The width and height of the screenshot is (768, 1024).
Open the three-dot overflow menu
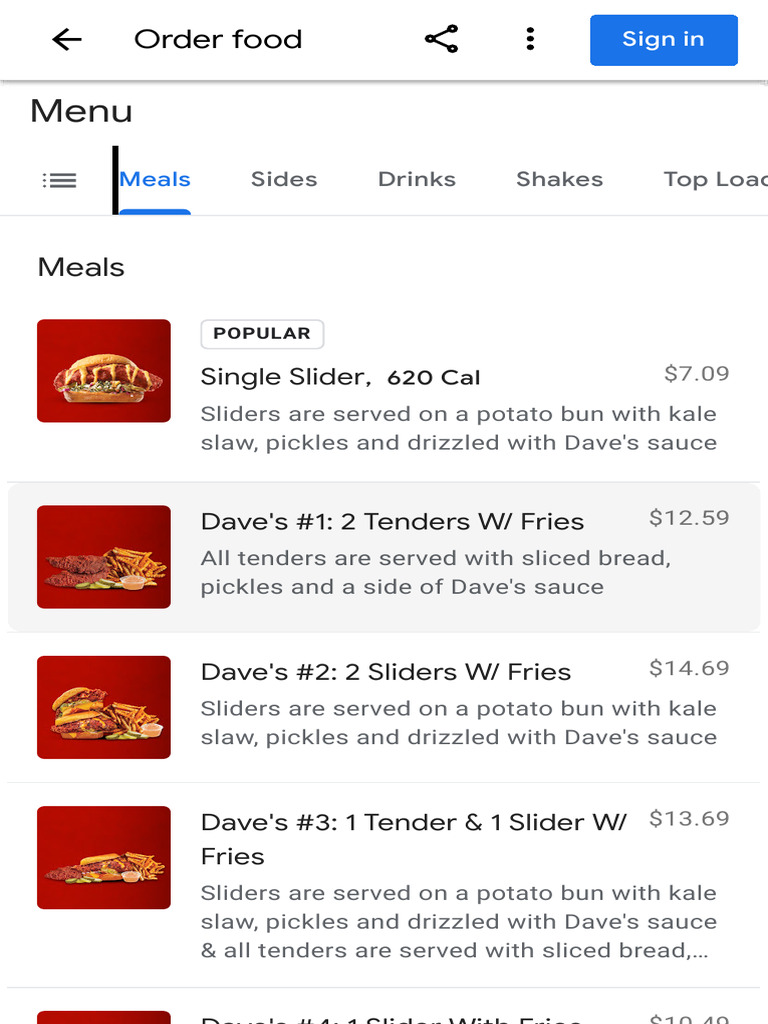point(530,39)
